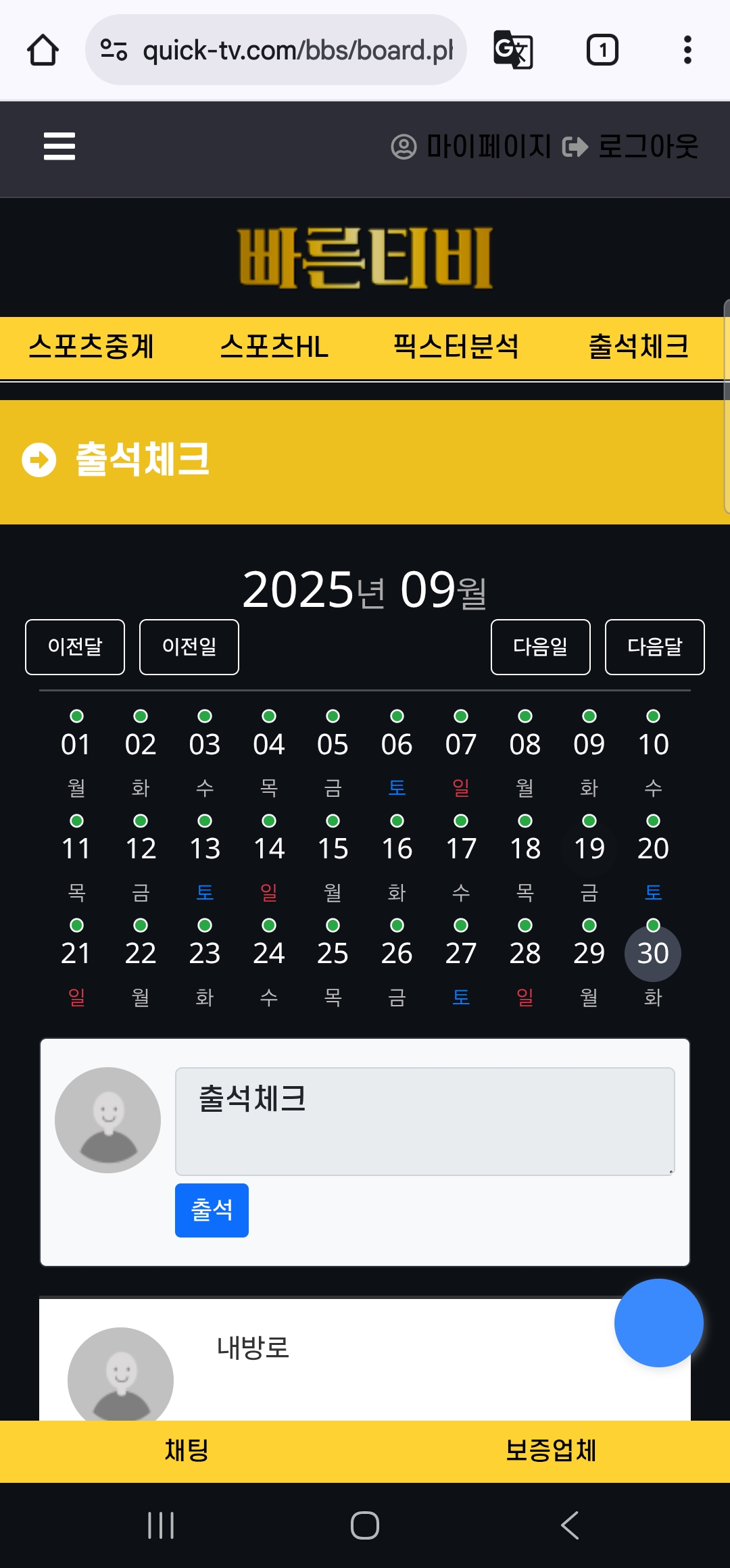Tap the blue floating circle button
Image resolution: width=730 pixels, height=1568 pixels.
pyautogui.click(x=659, y=1323)
